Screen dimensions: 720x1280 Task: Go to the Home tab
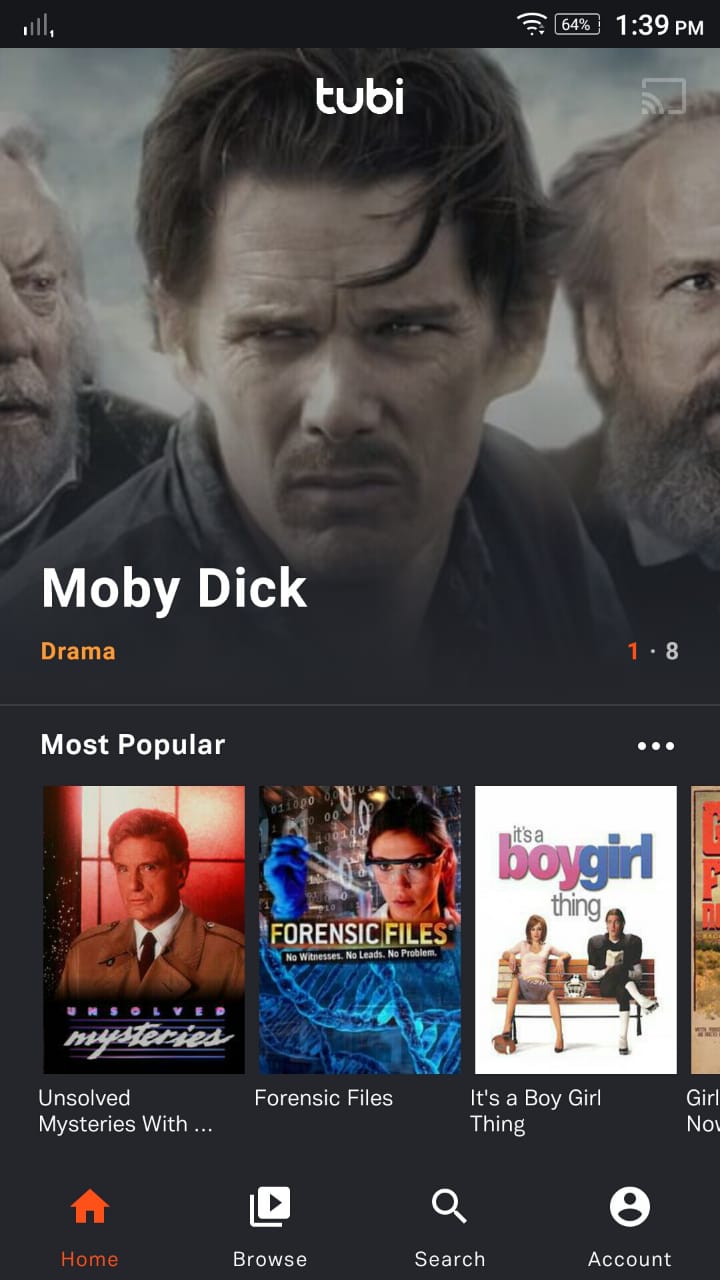tap(90, 1226)
